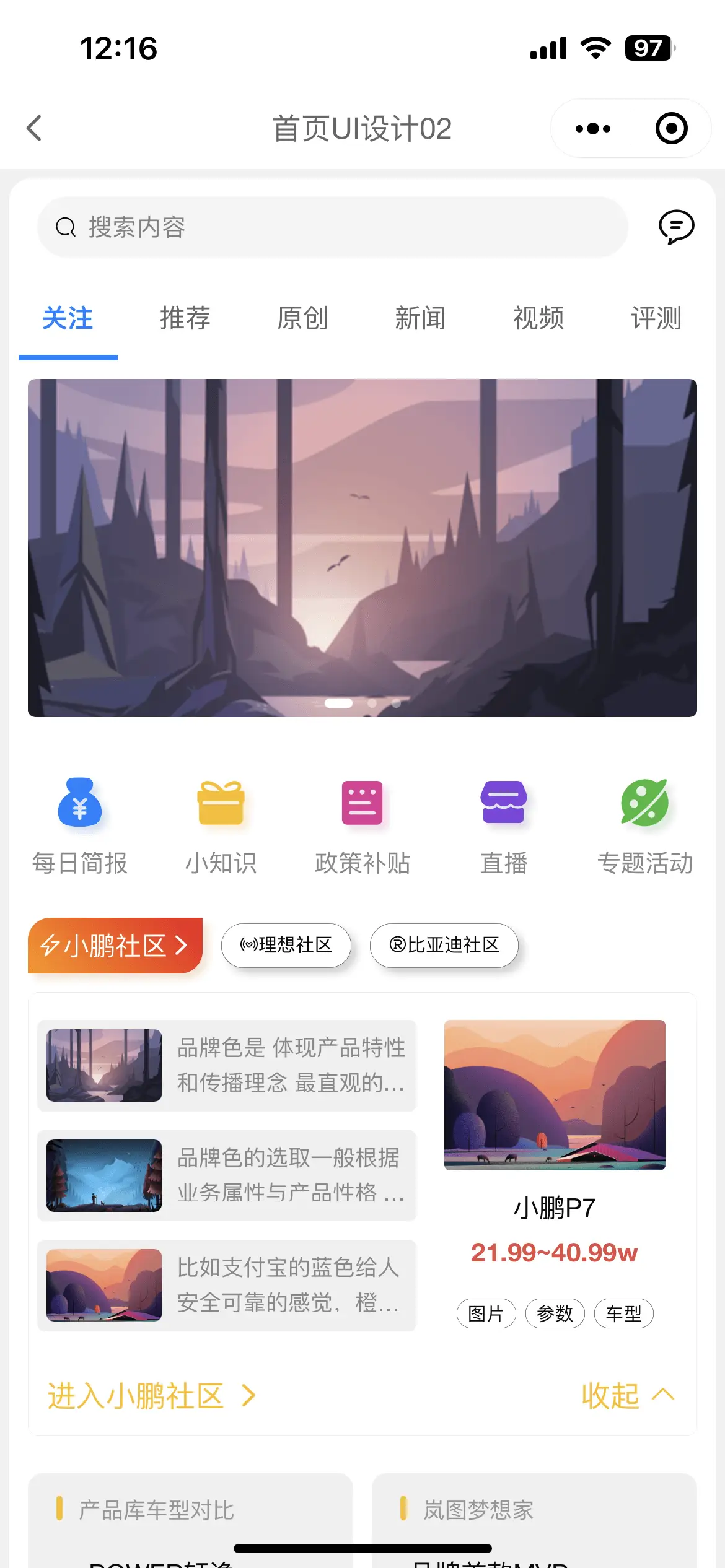View 图片 for 小鹏P7
Image resolution: width=725 pixels, height=1568 pixels.
[486, 1313]
